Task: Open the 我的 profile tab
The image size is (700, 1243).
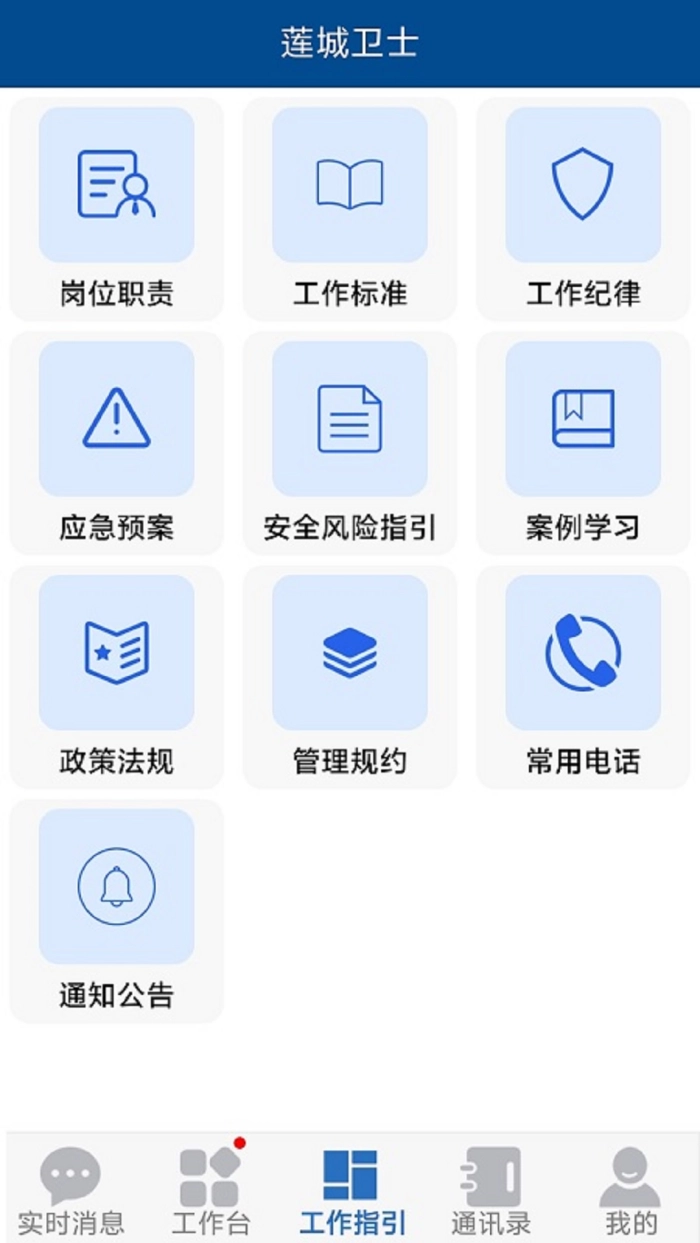Action: point(631,1190)
